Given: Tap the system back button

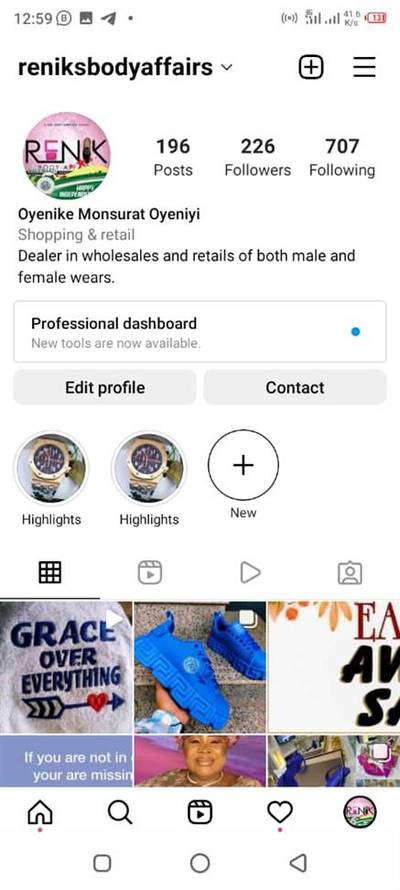Looking at the screenshot, I should tap(298, 863).
